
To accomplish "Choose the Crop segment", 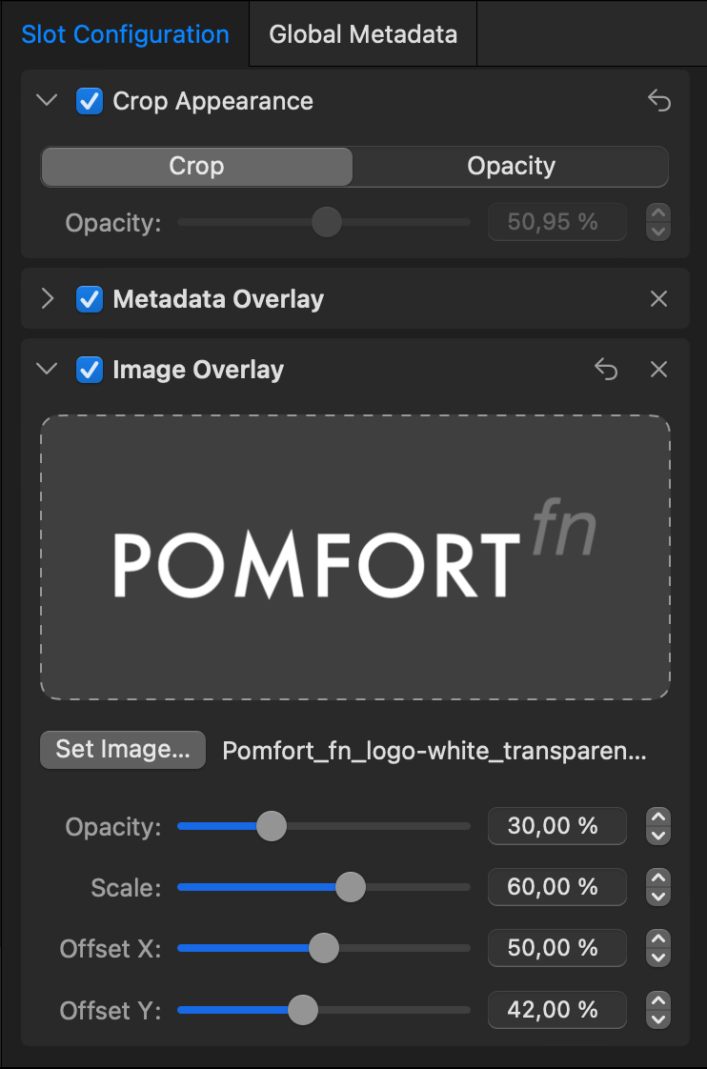I will [x=197, y=166].
